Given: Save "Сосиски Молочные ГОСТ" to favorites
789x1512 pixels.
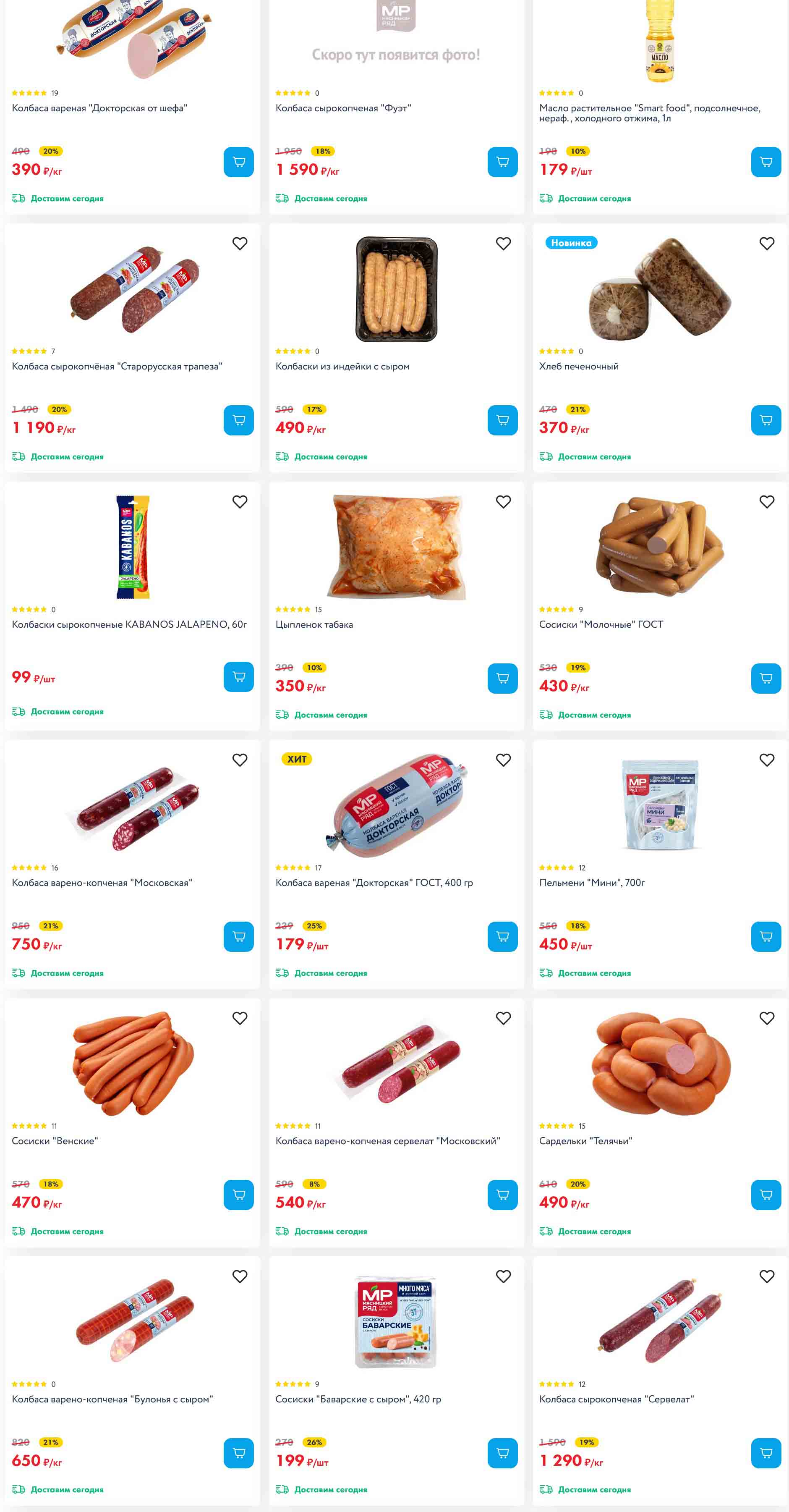Looking at the screenshot, I should pyautogui.click(x=767, y=502).
